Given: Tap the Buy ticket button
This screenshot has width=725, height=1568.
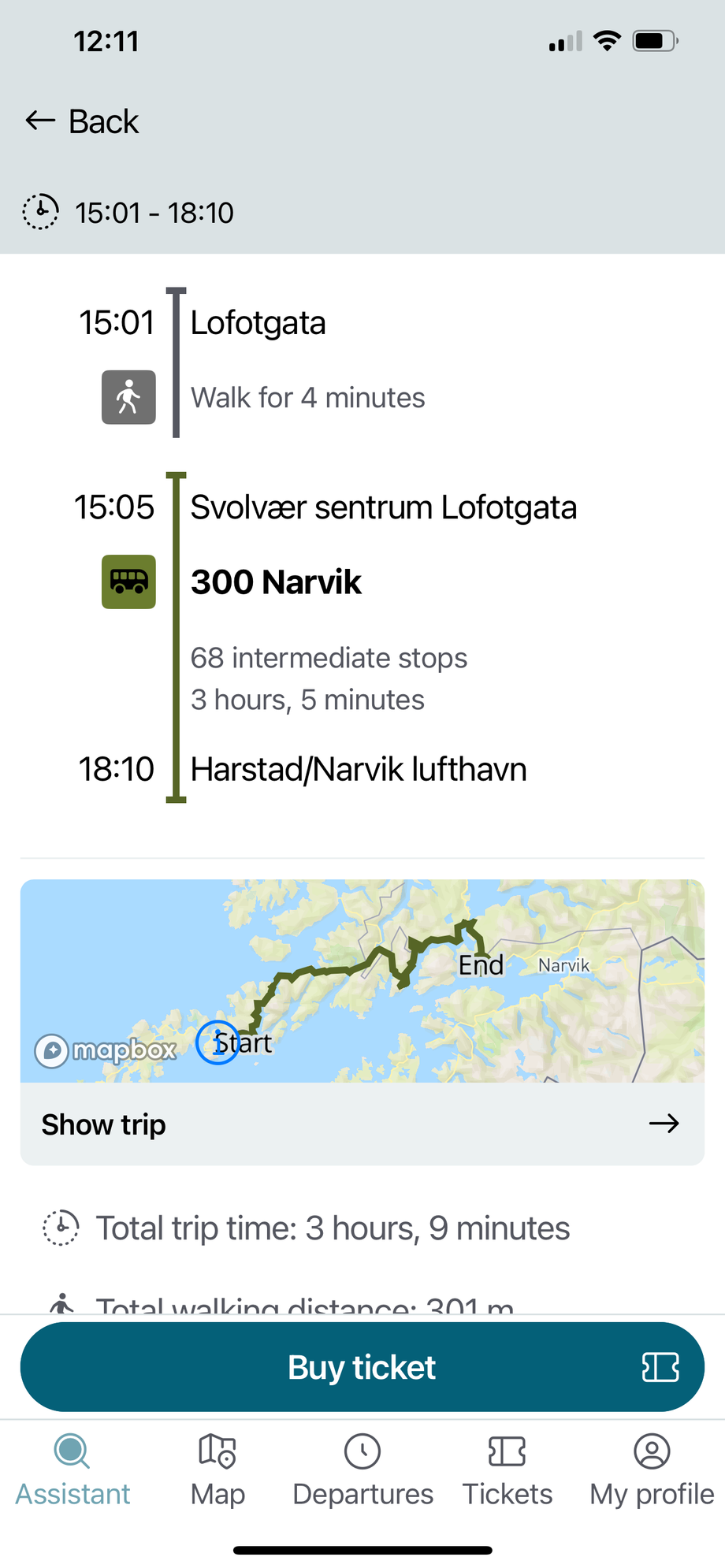Looking at the screenshot, I should click(x=362, y=1367).
